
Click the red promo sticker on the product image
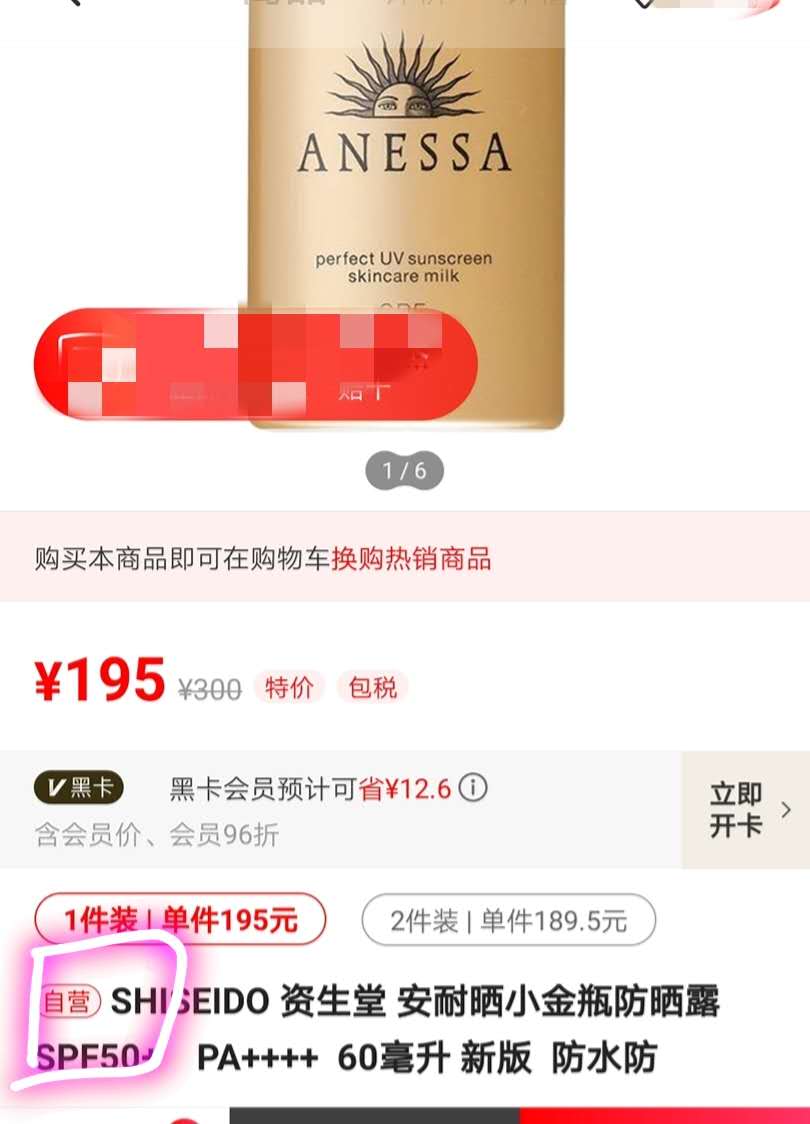point(255,366)
